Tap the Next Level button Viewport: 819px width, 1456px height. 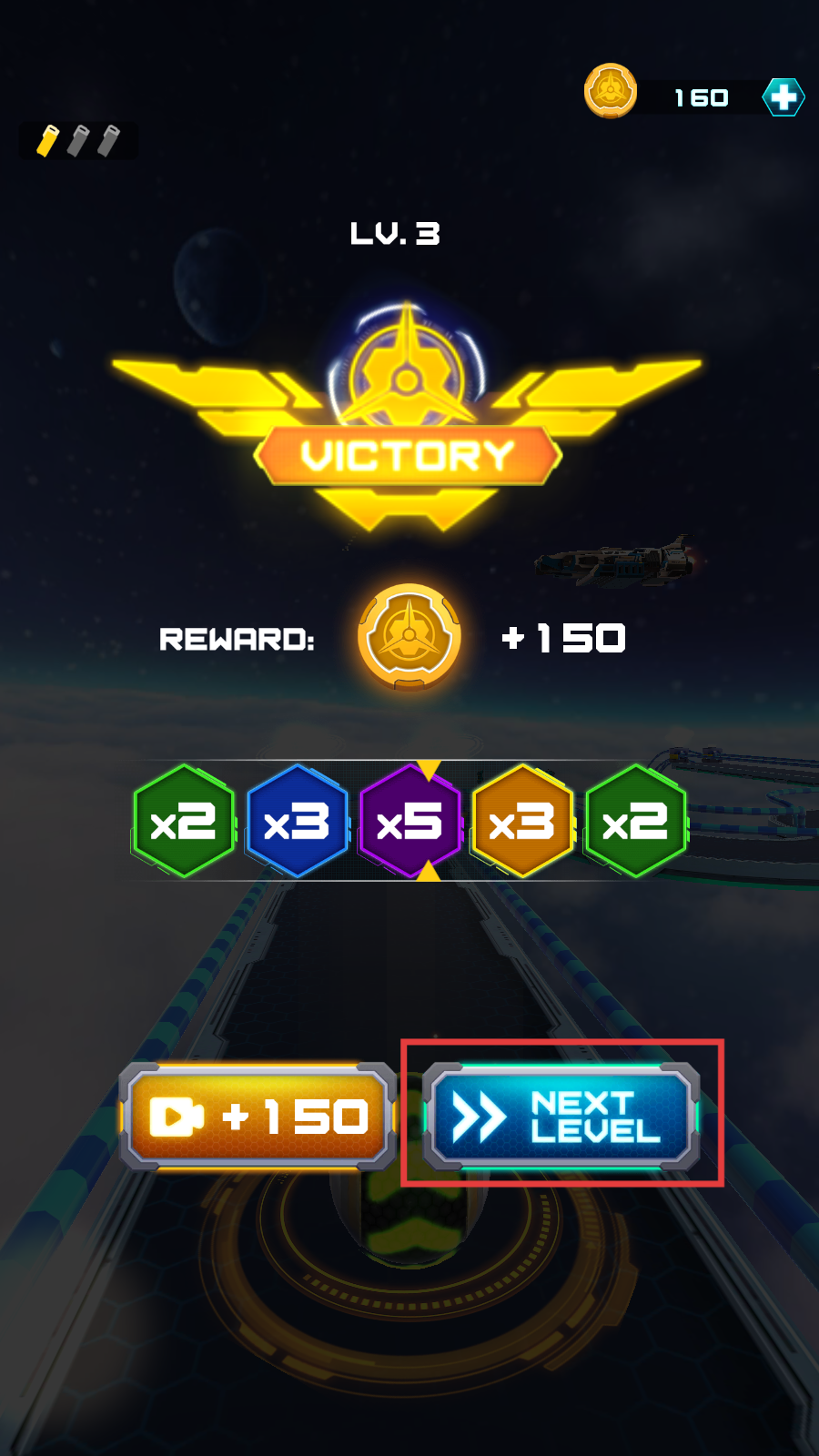561,1117
